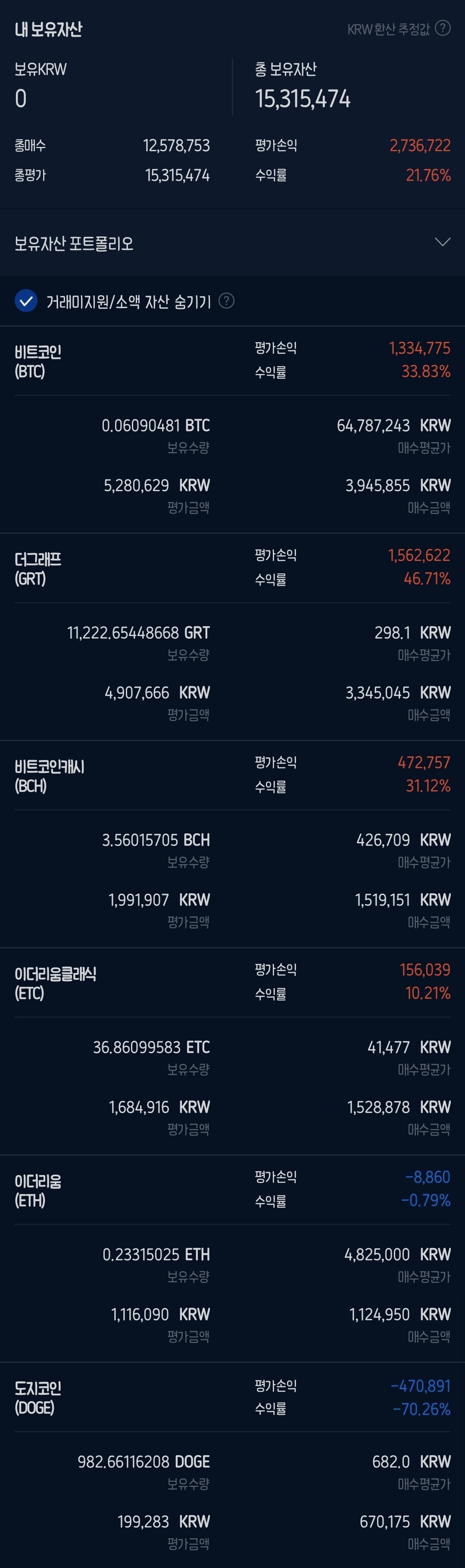This screenshot has width=465, height=1568.
Task: Open the 비트코인캐시 (BCH) holding
Action: point(49,776)
